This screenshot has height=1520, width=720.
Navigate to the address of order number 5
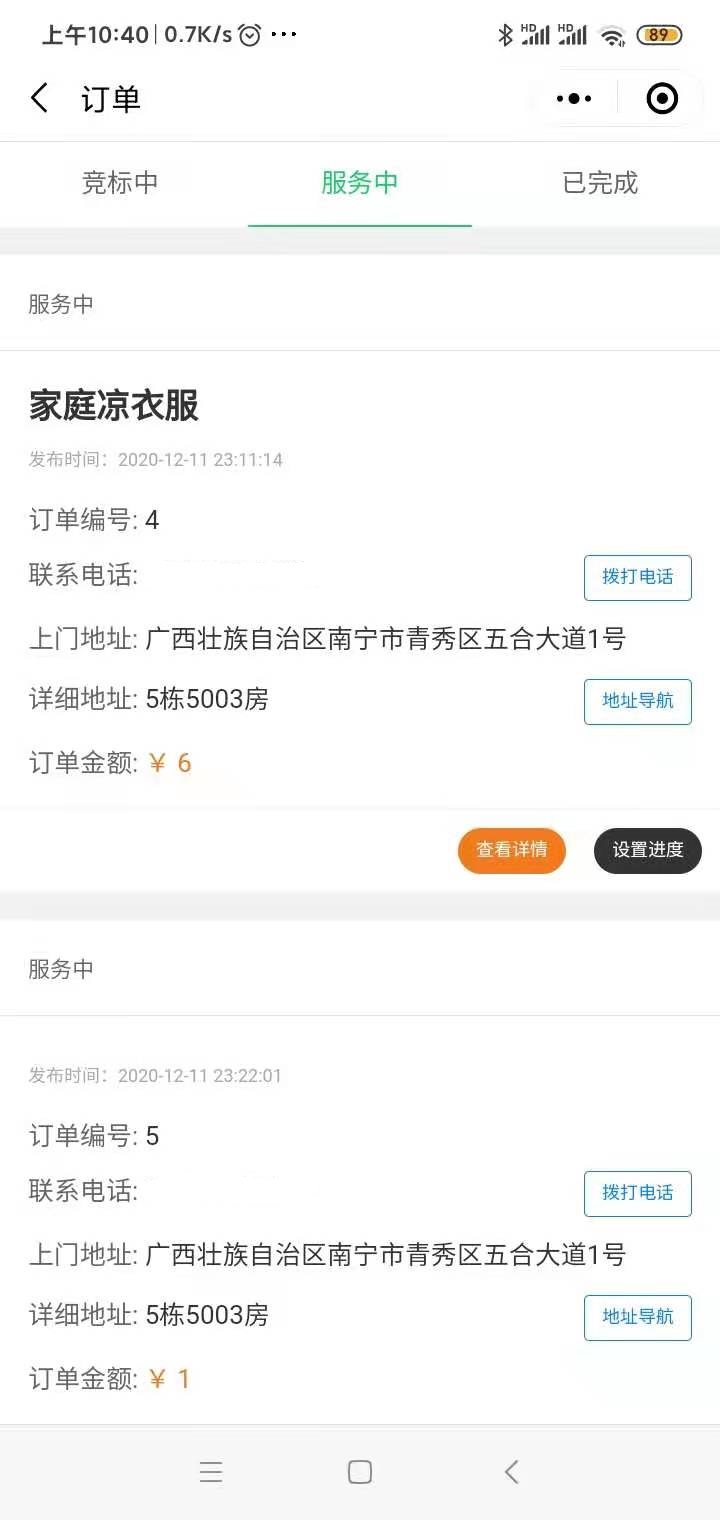[x=638, y=1317]
